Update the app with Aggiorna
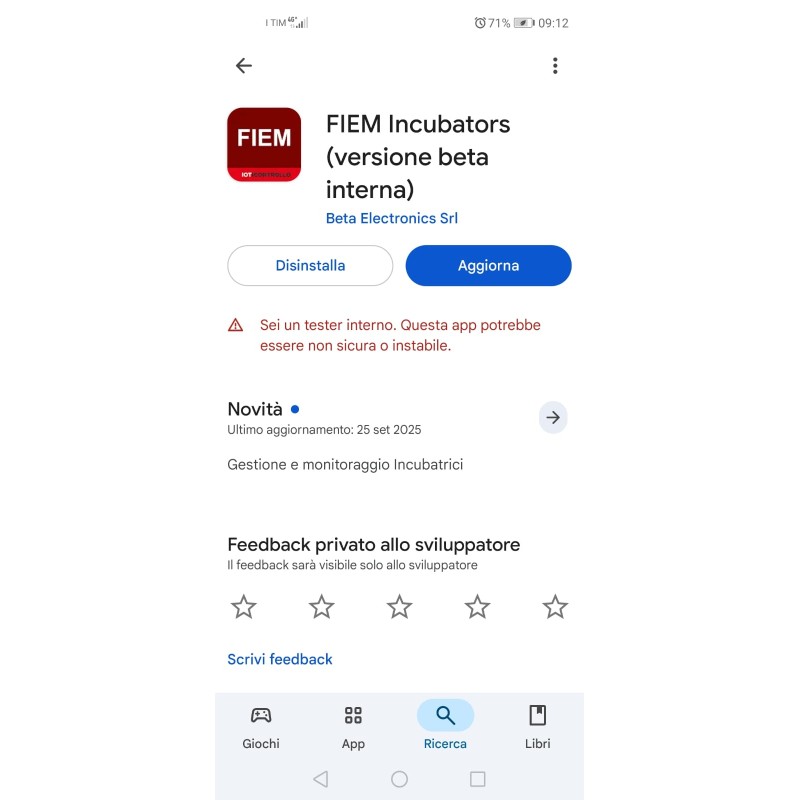 point(488,266)
